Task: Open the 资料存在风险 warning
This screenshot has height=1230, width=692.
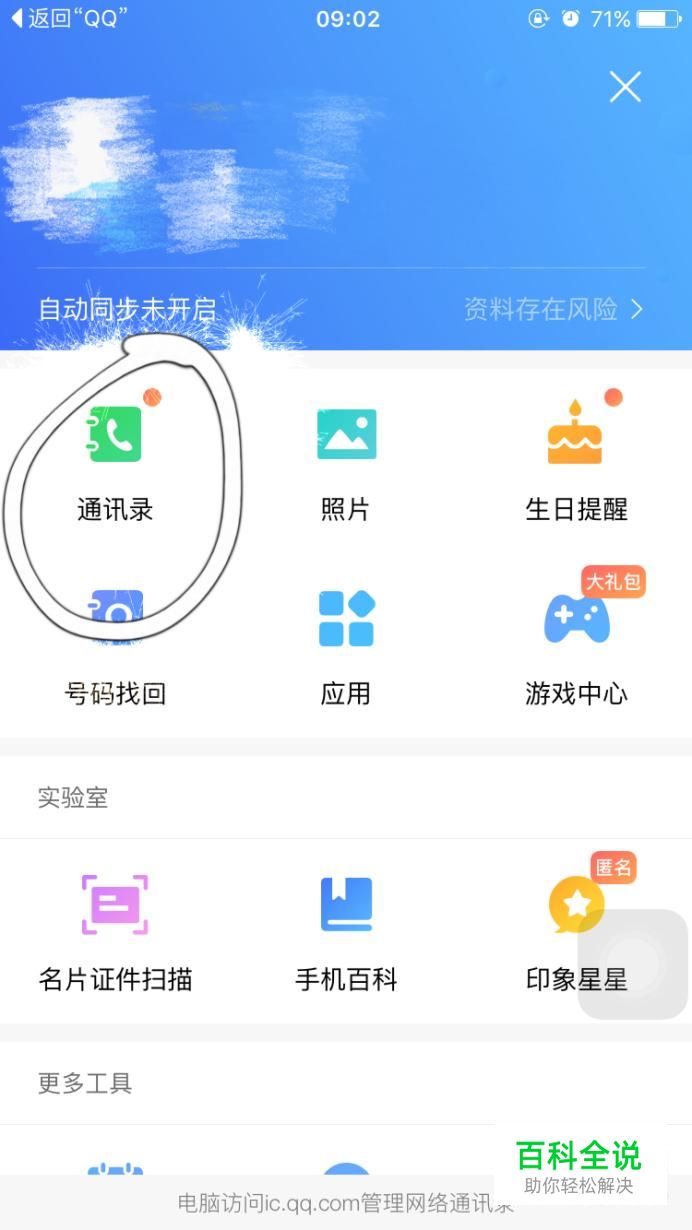Action: point(553,310)
